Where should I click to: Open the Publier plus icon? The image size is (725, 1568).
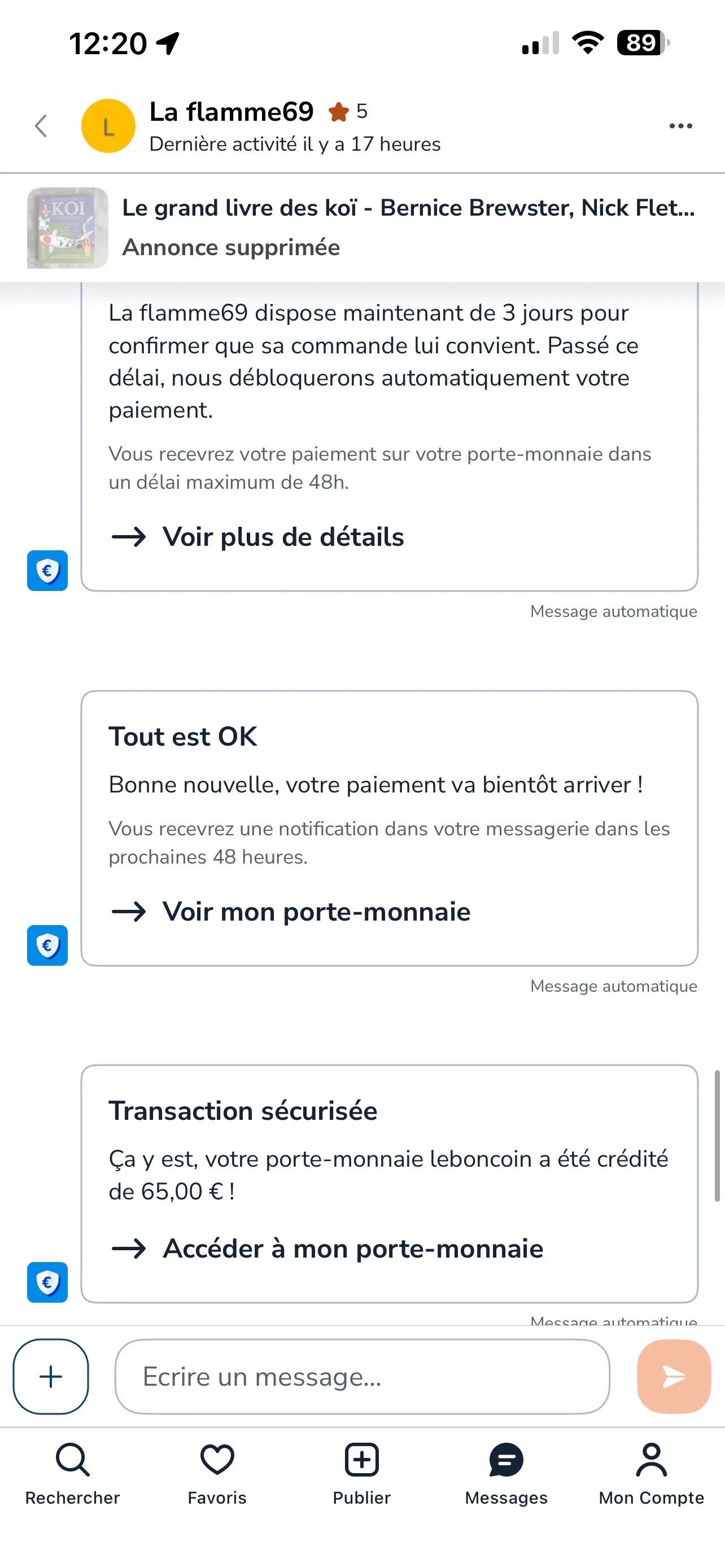pyautogui.click(x=361, y=1459)
